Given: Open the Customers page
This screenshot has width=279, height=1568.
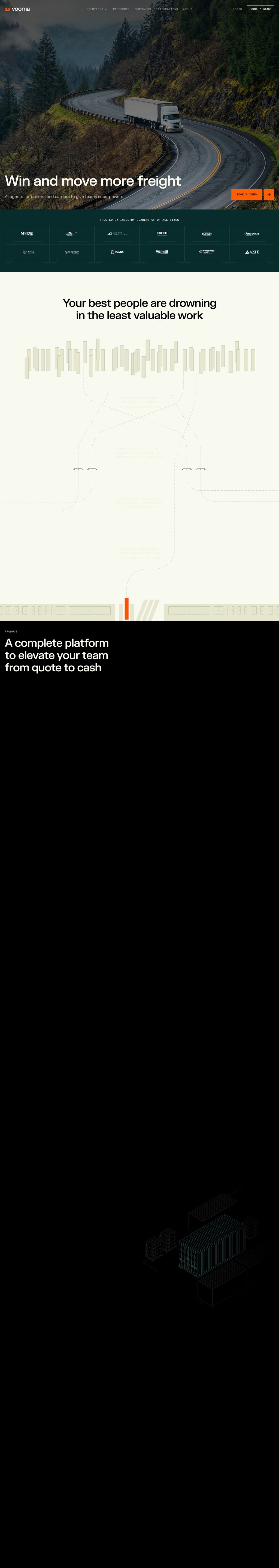Looking at the screenshot, I should pos(142,9).
